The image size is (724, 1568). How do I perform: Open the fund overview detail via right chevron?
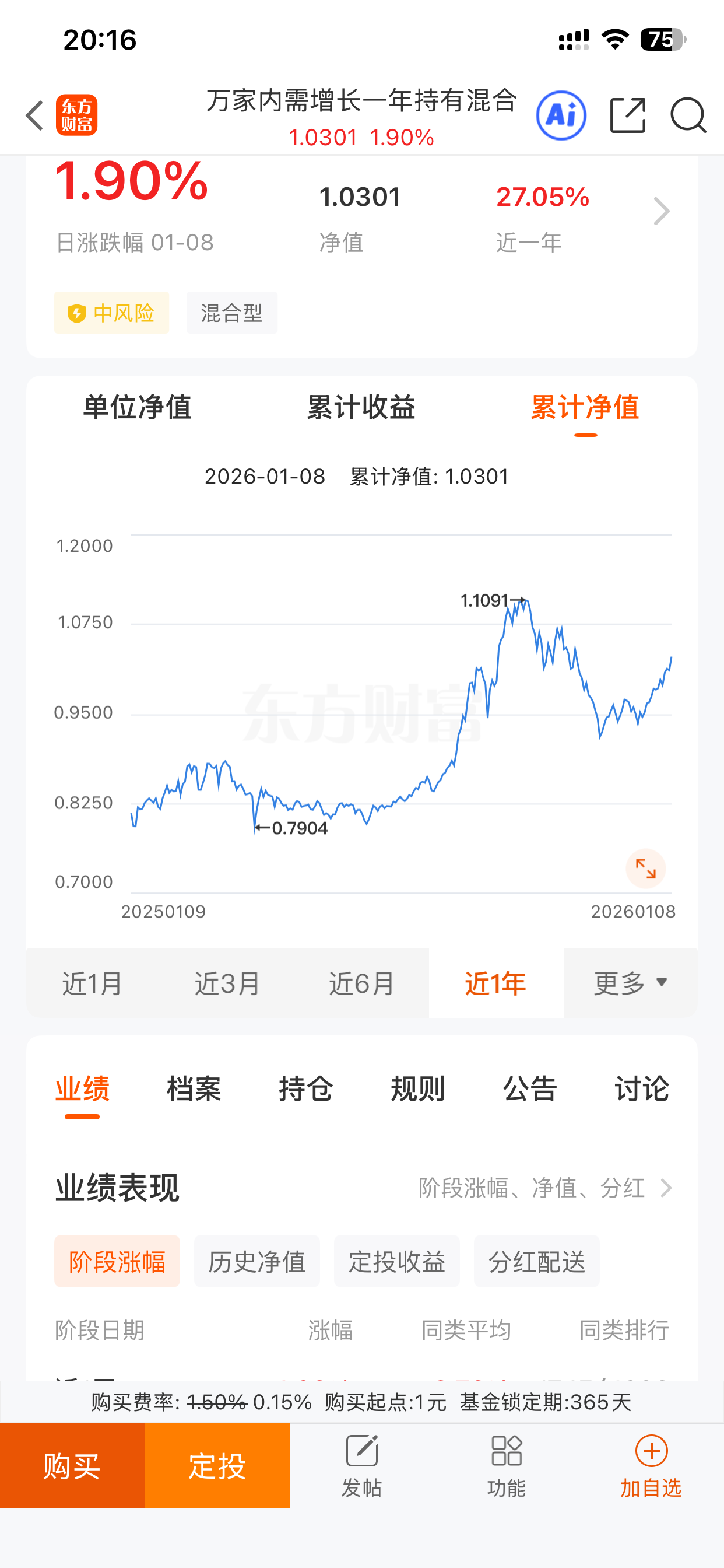(x=663, y=210)
